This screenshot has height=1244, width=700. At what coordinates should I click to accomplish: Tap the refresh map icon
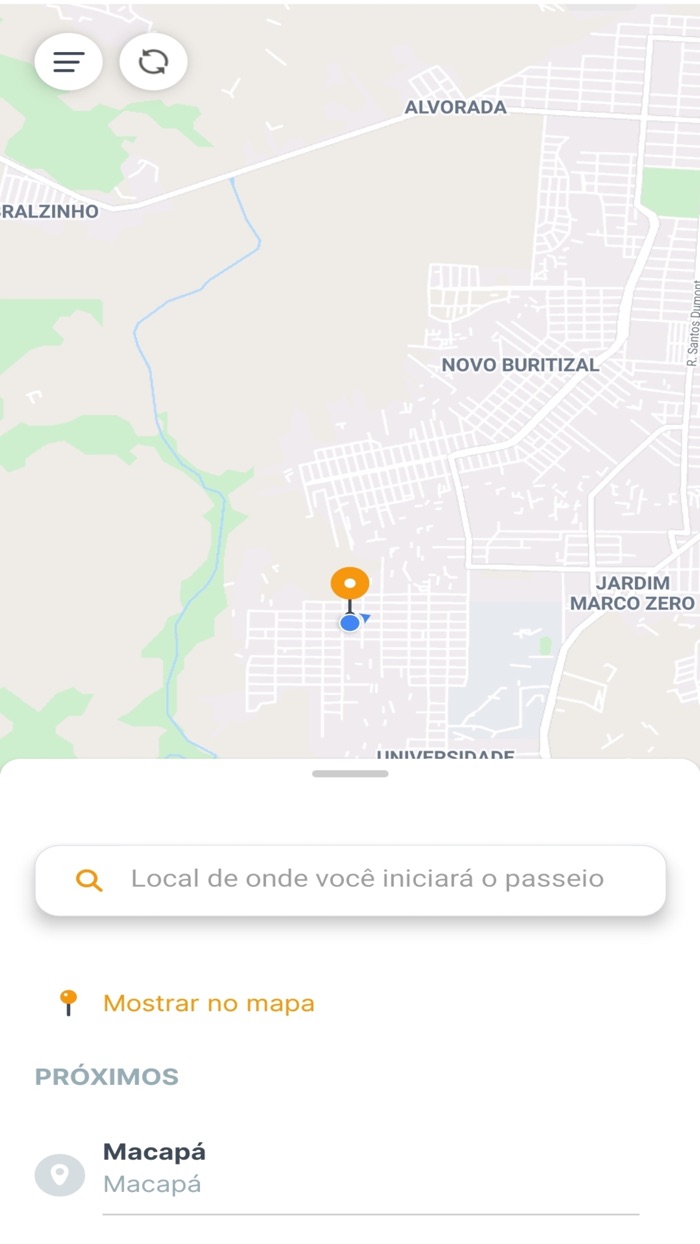[153, 62]
